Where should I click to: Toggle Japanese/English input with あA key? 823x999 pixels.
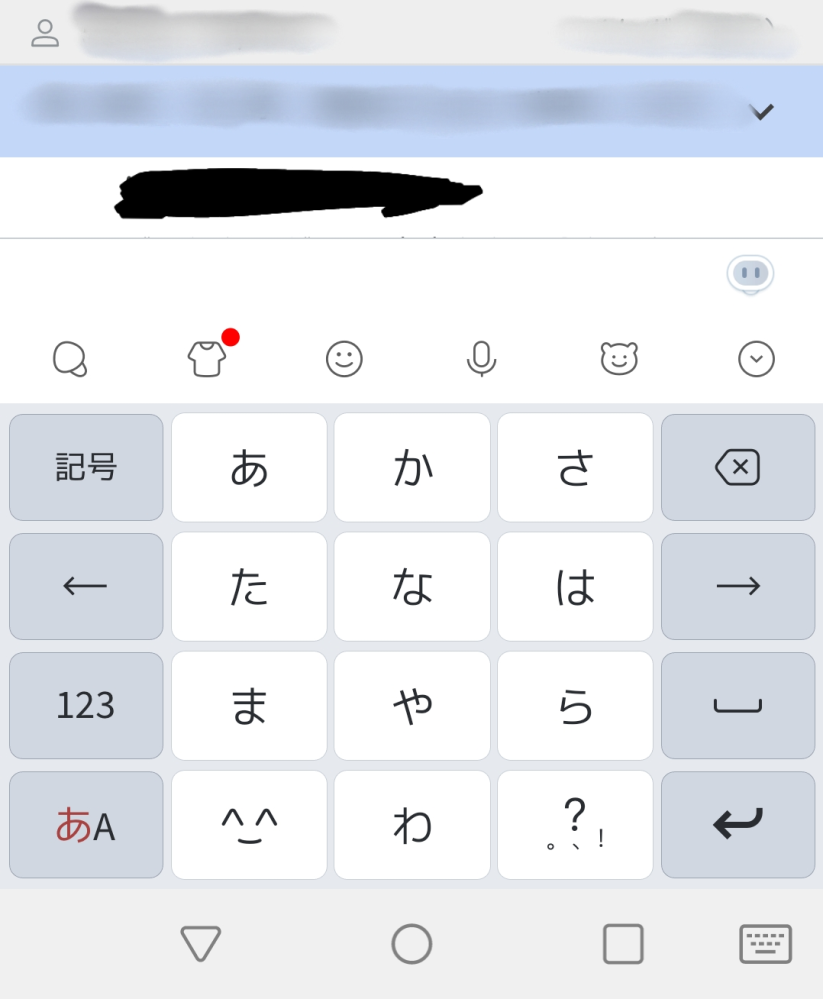point(85,824)
